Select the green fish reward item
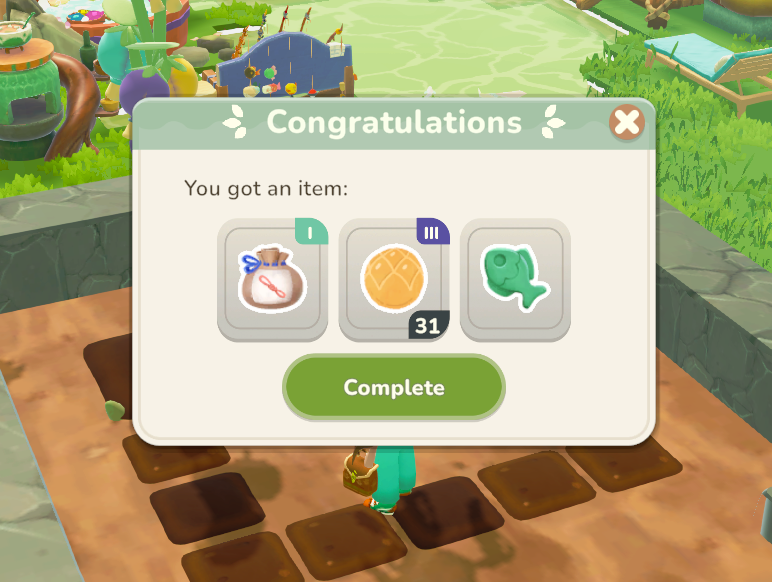 click(x=516, y=280)
